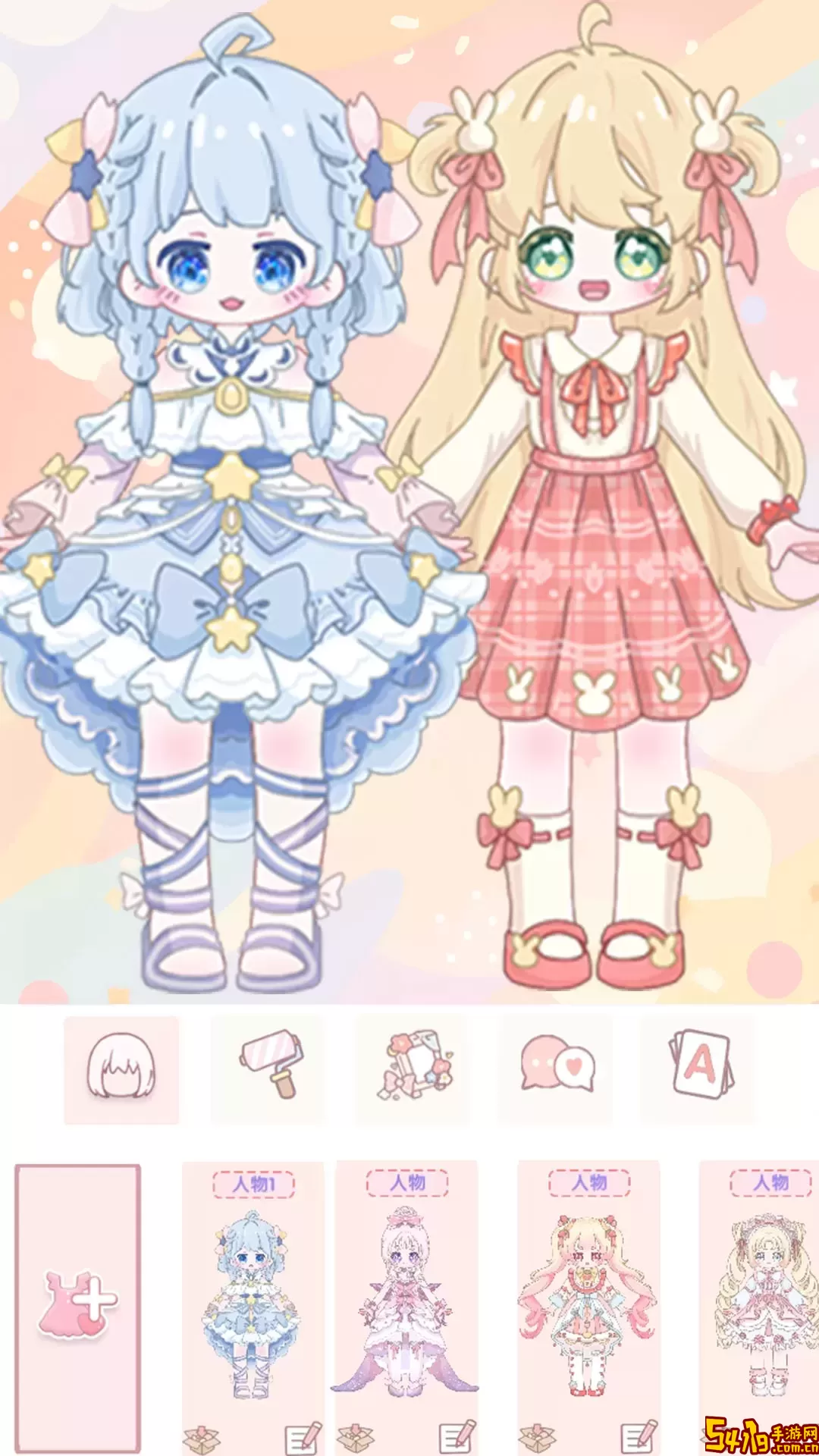Open the character hairstyle tab
819x1456 pixels.
click(121, 1069)
